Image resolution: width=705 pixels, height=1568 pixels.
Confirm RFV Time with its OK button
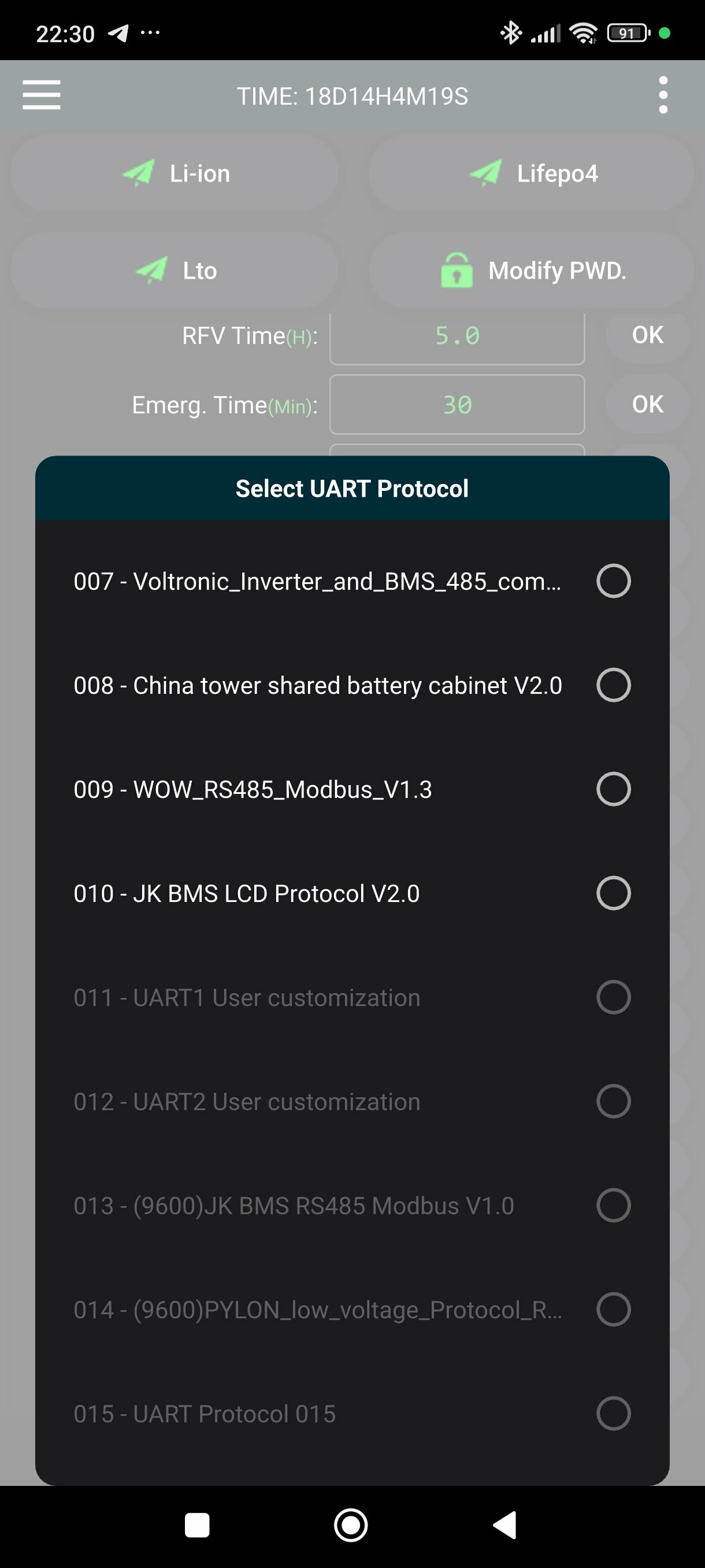coord(648,335)
